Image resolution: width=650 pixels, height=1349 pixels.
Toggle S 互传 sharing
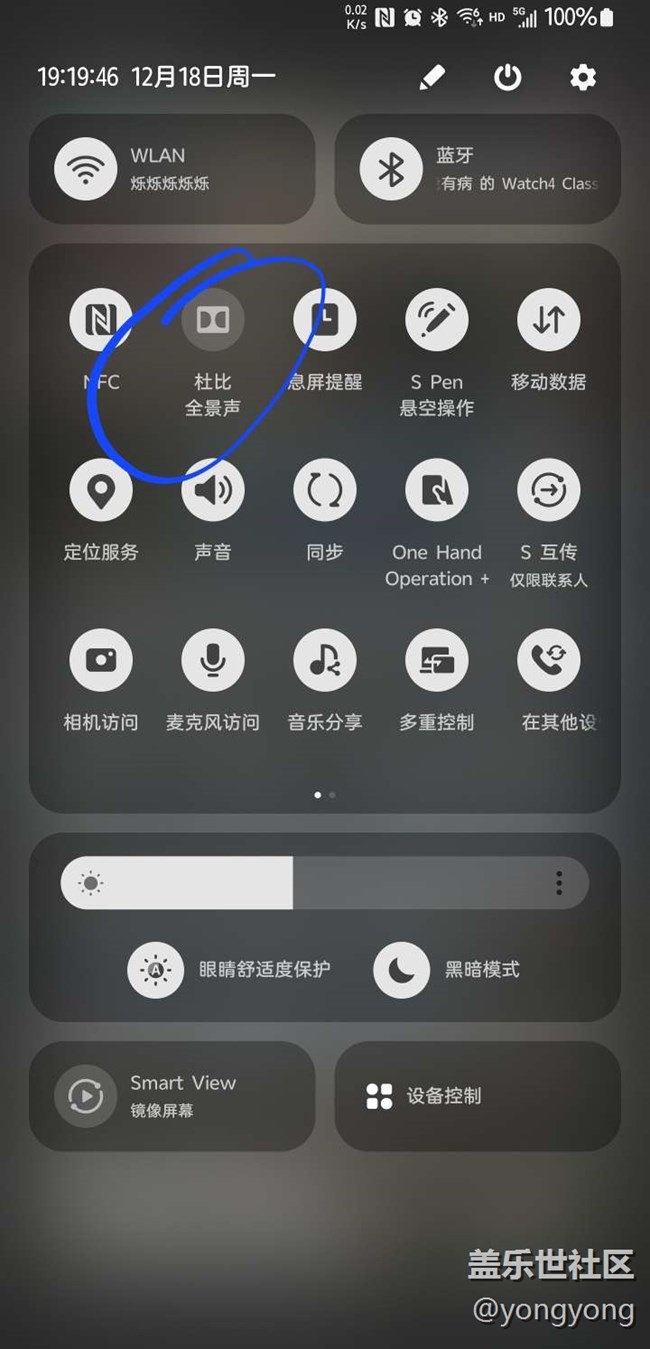pyautogui.click(x=548, y=490)
